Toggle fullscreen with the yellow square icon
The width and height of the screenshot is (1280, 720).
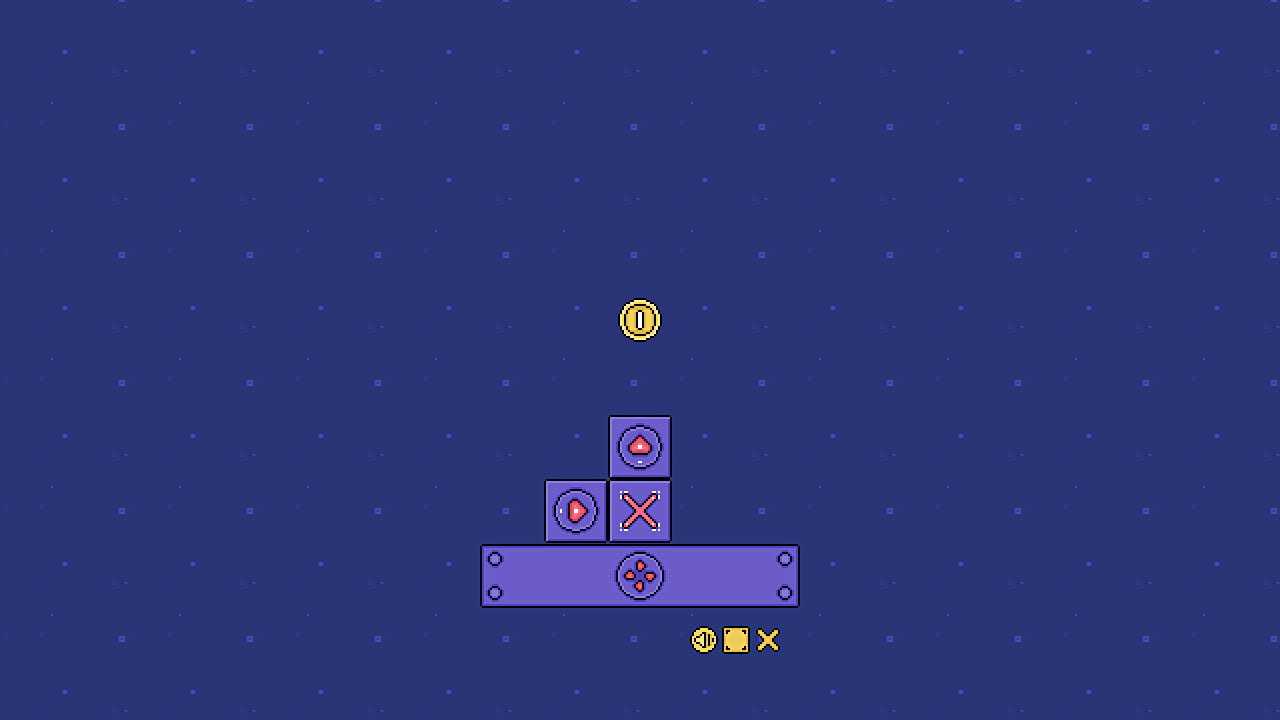736,640
